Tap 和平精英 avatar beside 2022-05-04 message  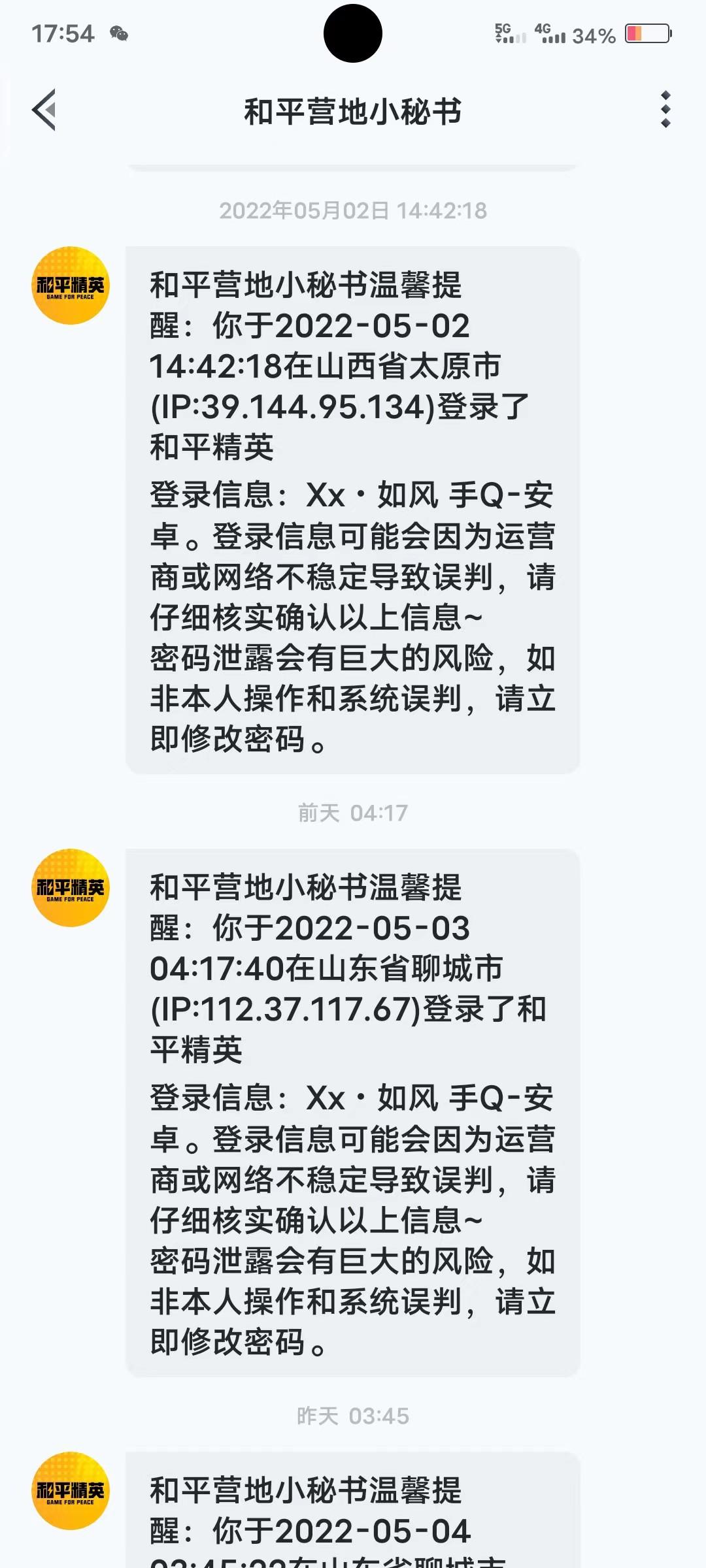click(71, 1491)
